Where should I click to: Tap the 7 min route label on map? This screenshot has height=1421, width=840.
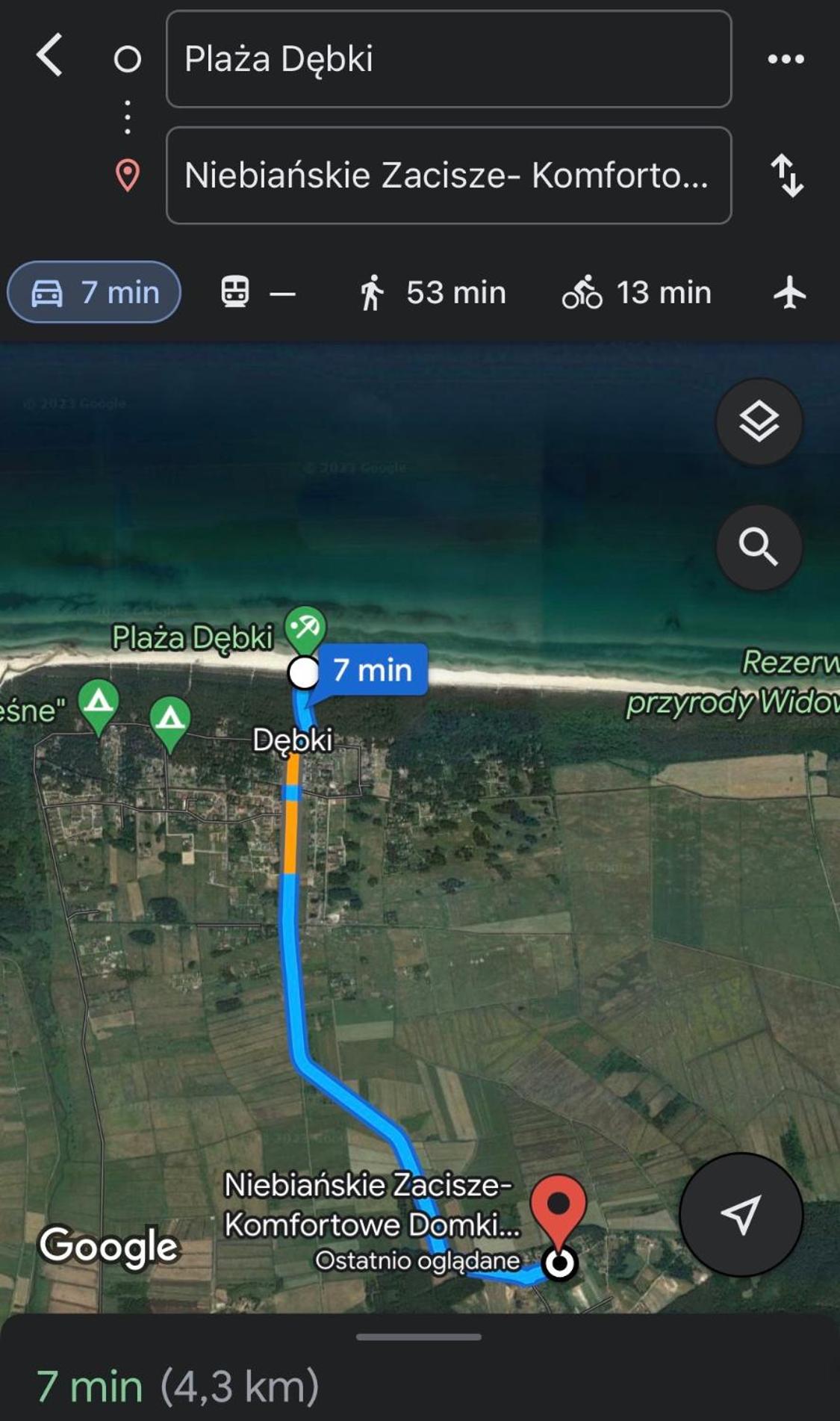tap(372, 670)
